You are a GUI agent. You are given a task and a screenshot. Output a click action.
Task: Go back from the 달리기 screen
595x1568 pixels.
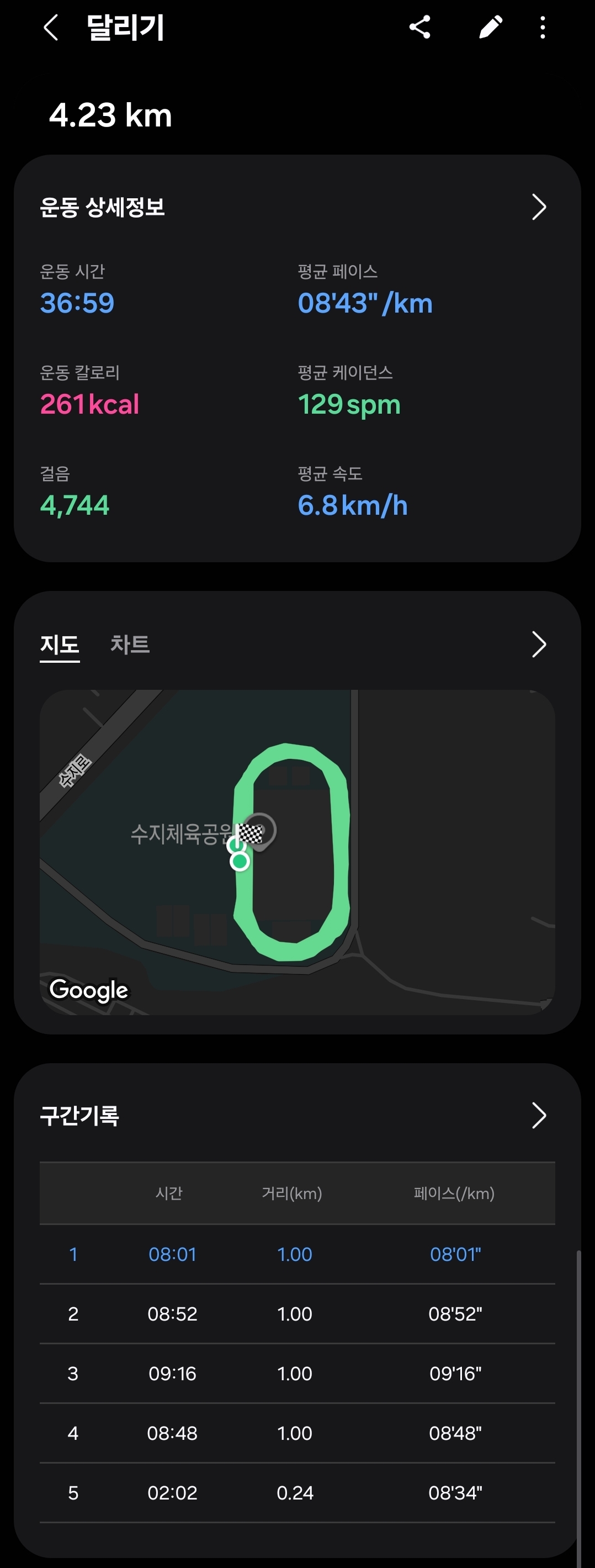pyautogui.click(x=52, y=28)
